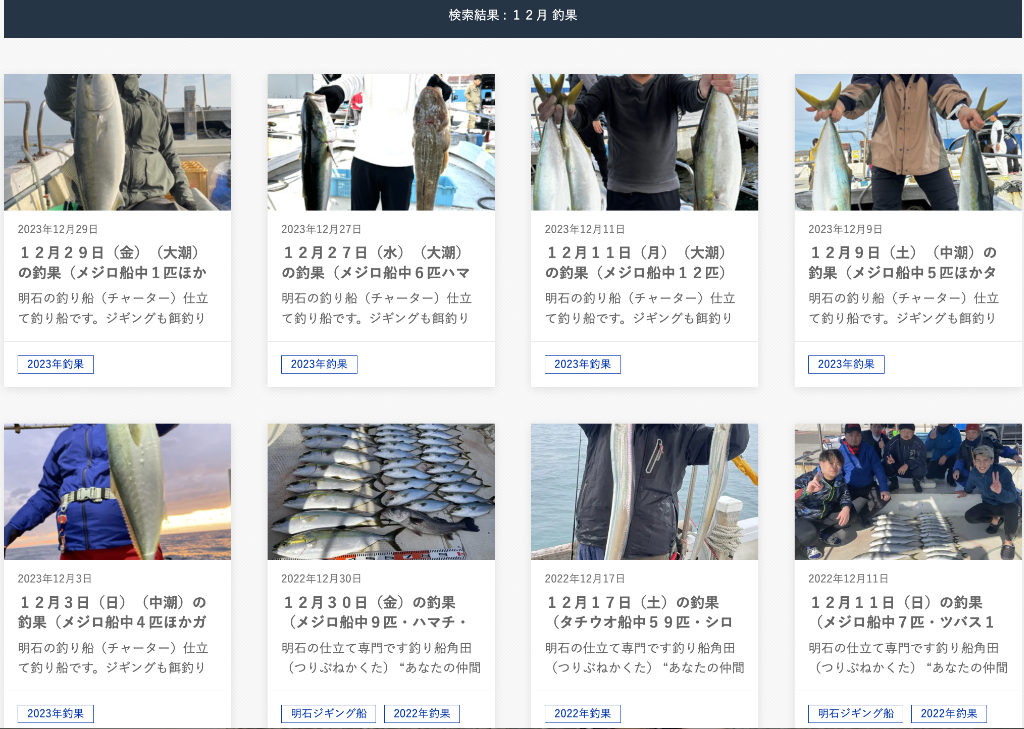Screen dimensions: 1024x729
Task: Tap the 明石ジギング船 tag under the 12月11日（日） post
Action: point(855,714)
